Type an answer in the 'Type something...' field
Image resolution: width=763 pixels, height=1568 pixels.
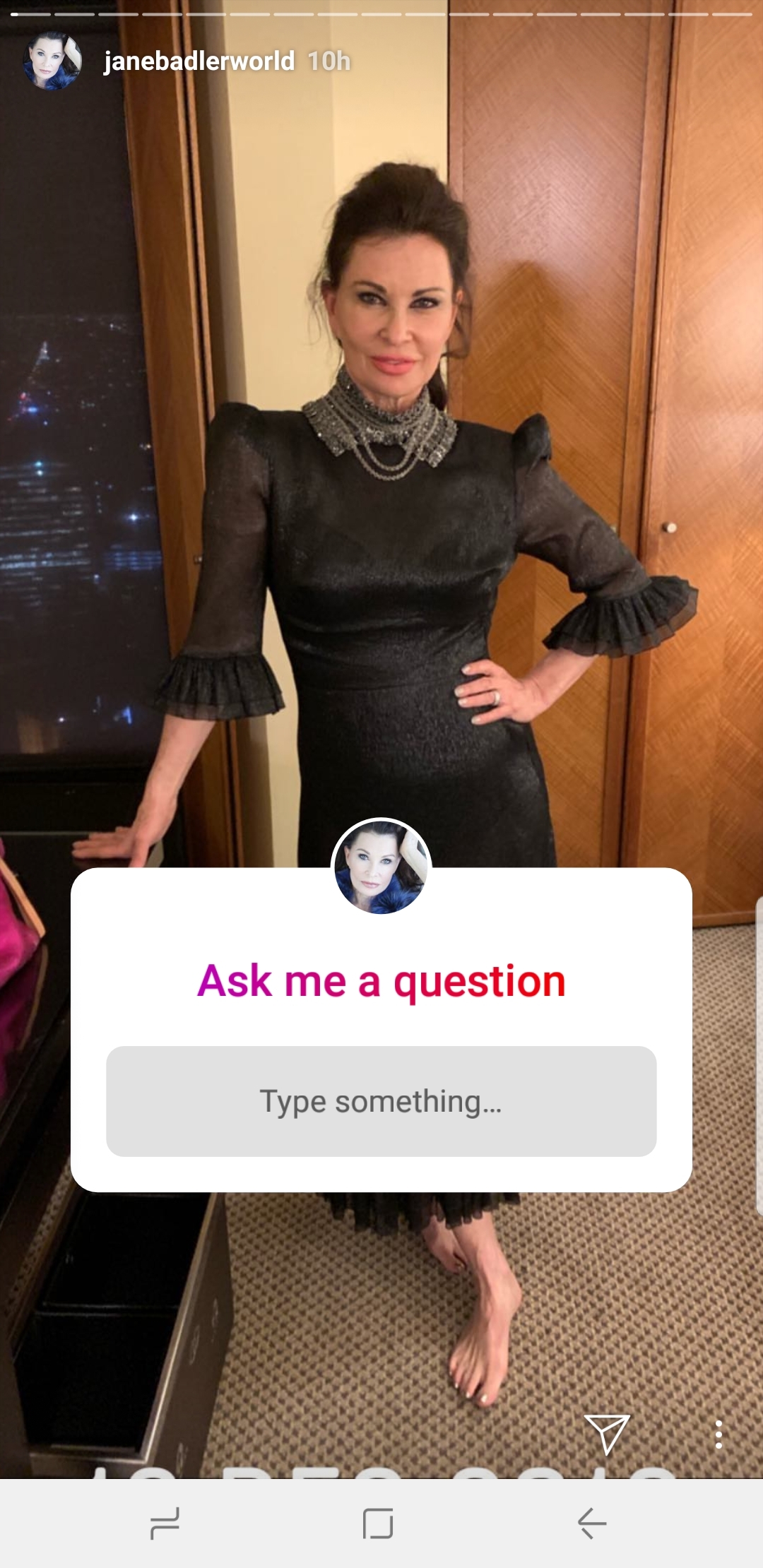pos(381,1101)
